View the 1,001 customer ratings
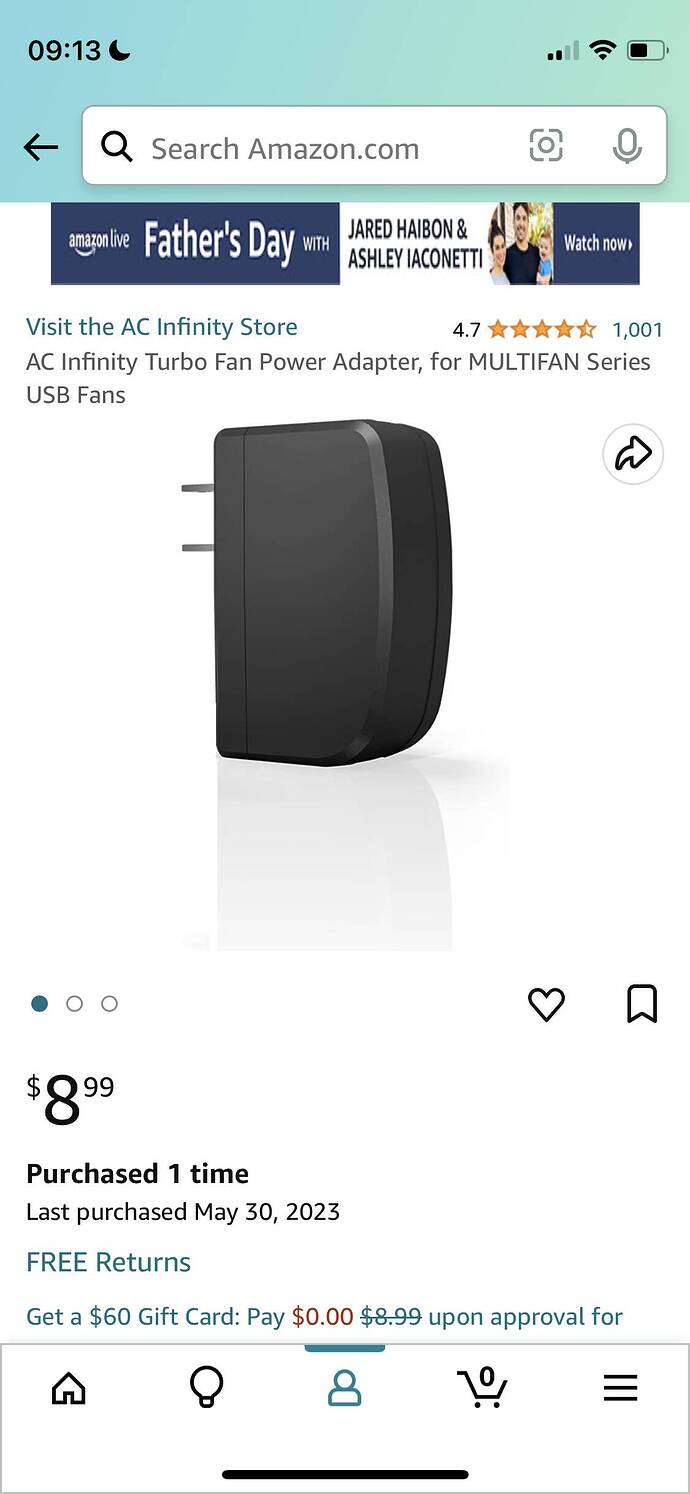The width and height of the screenshot is (690, 1494). point(637,329)
